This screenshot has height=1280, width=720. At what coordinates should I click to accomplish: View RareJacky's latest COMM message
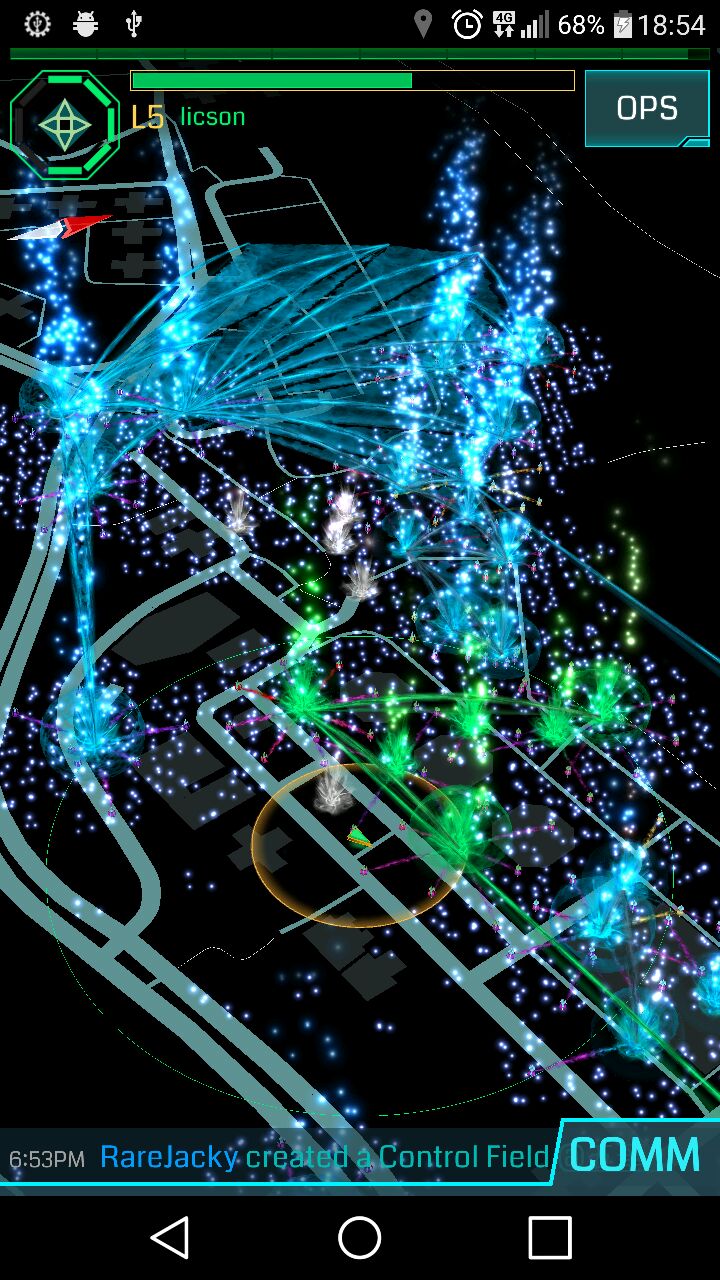pos(325,1158)
